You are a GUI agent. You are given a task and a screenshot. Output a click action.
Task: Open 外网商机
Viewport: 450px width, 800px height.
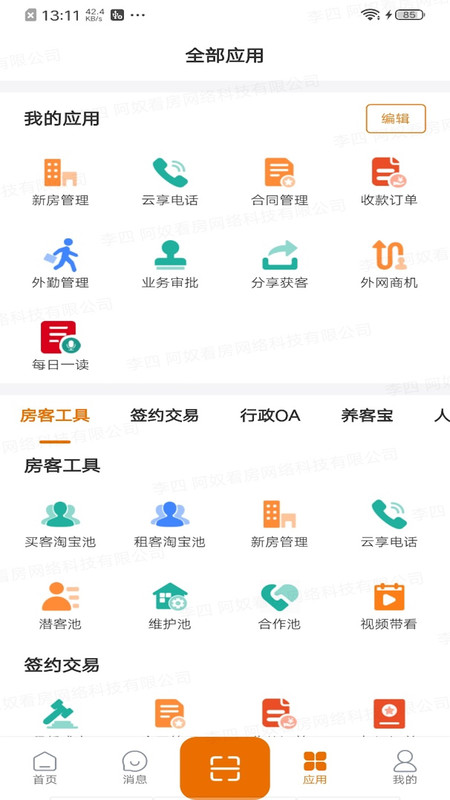click(389, 263)
